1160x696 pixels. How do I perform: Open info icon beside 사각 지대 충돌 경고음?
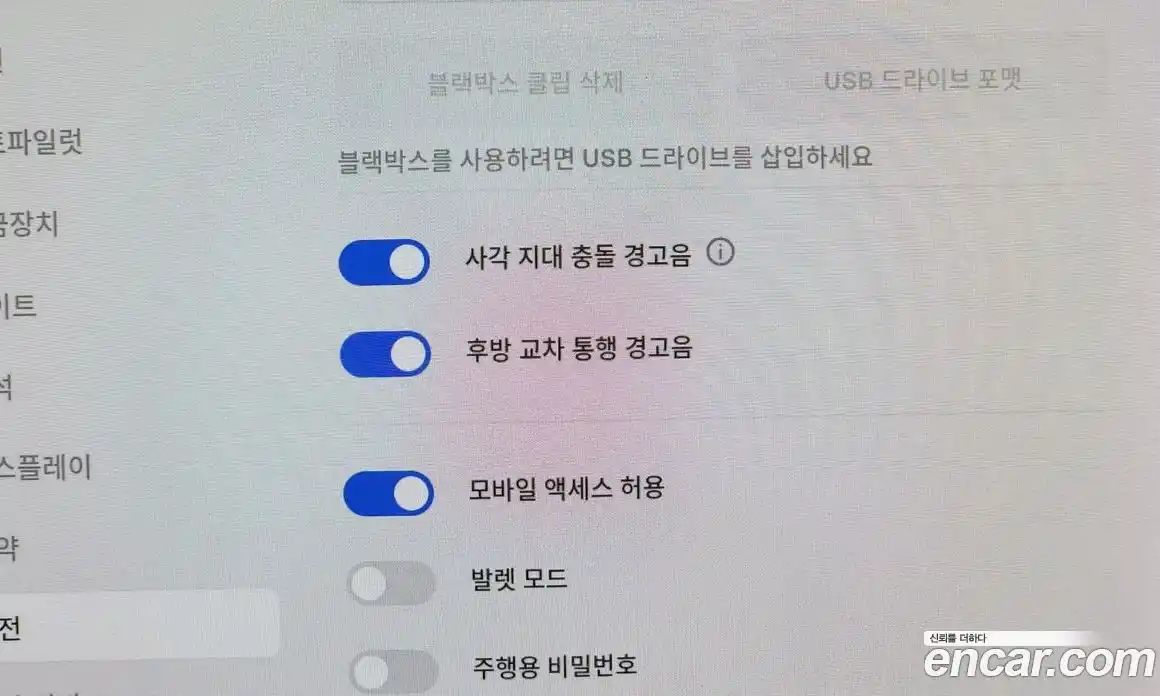(x=720, y=254)
